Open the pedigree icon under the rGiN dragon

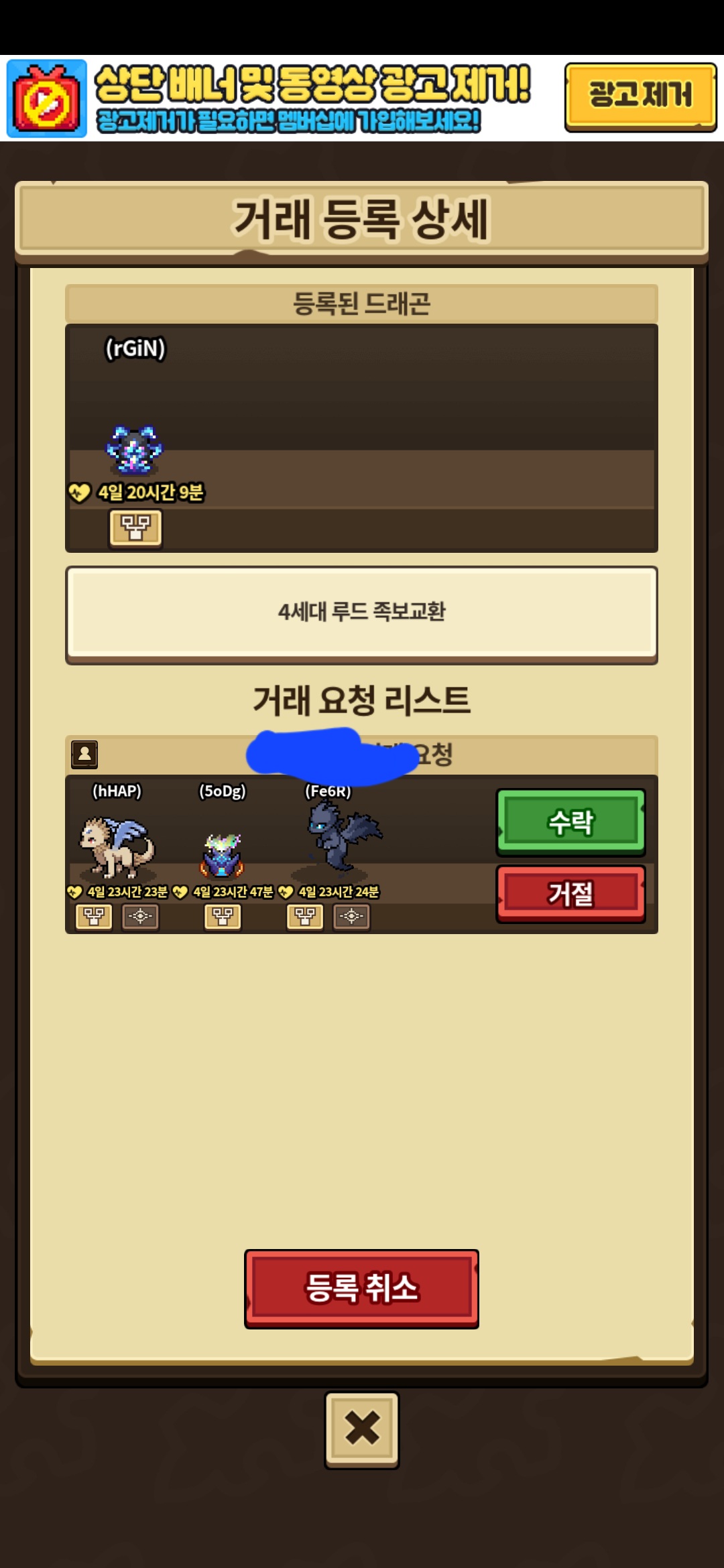pos(135,528)
